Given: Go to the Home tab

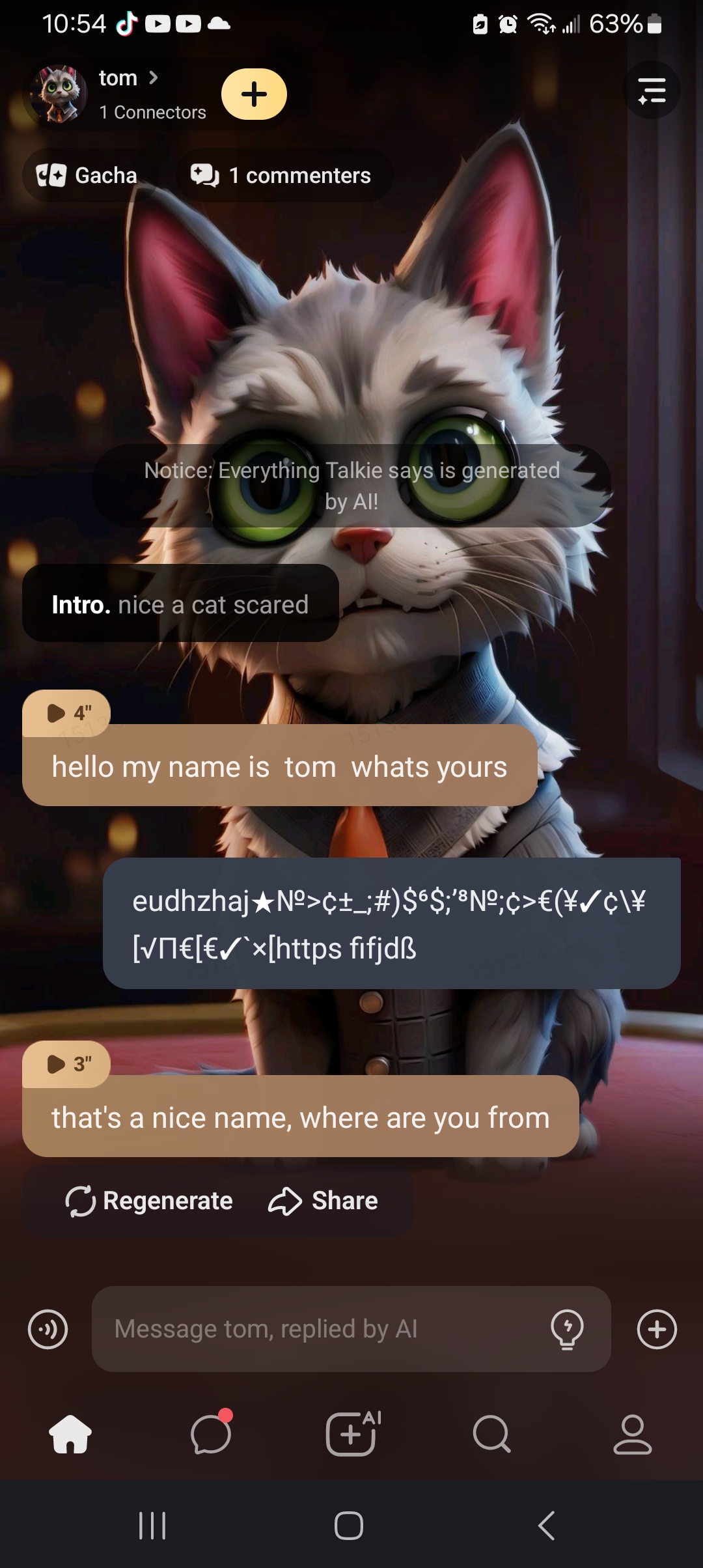Looking at the screenshot, I should tap(70, 1434).
